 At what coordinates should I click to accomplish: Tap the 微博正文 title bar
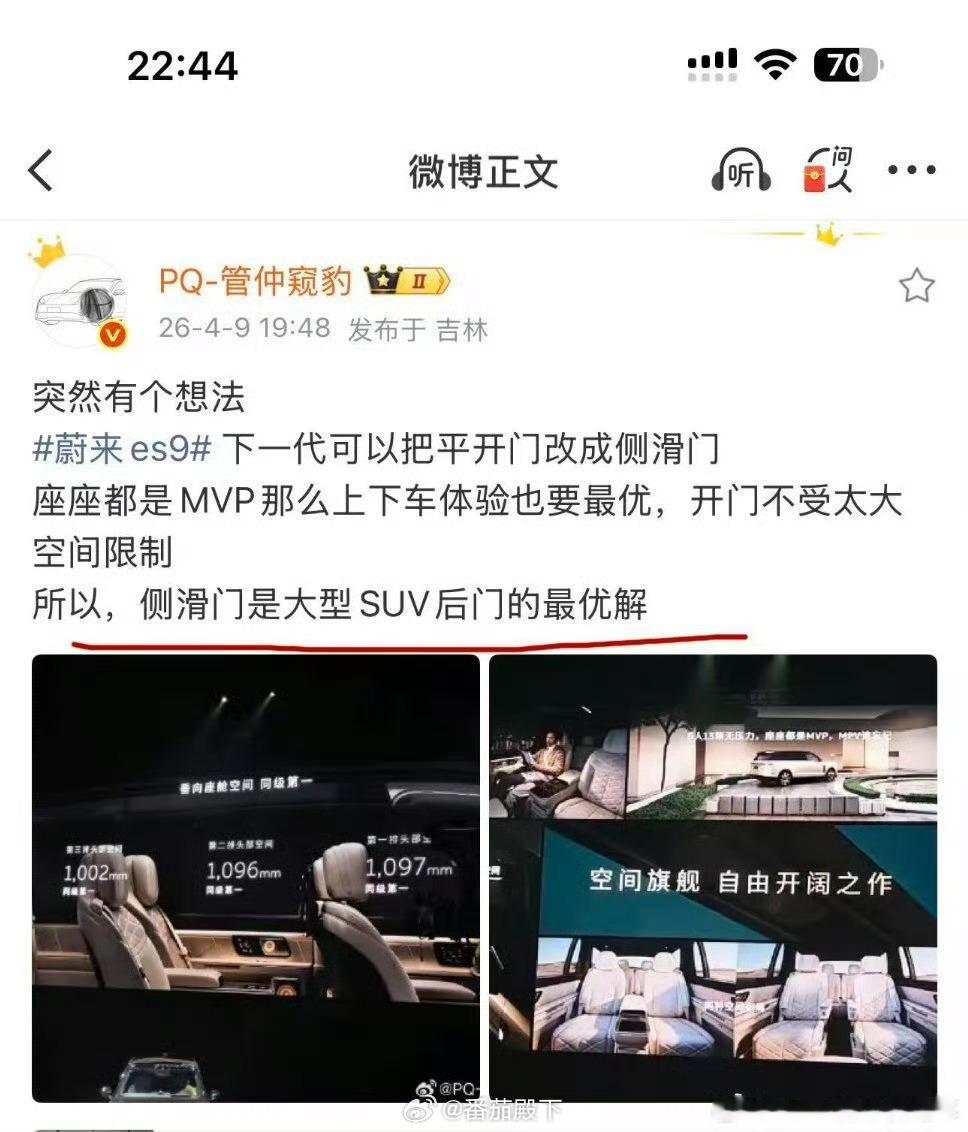[484, 170]
